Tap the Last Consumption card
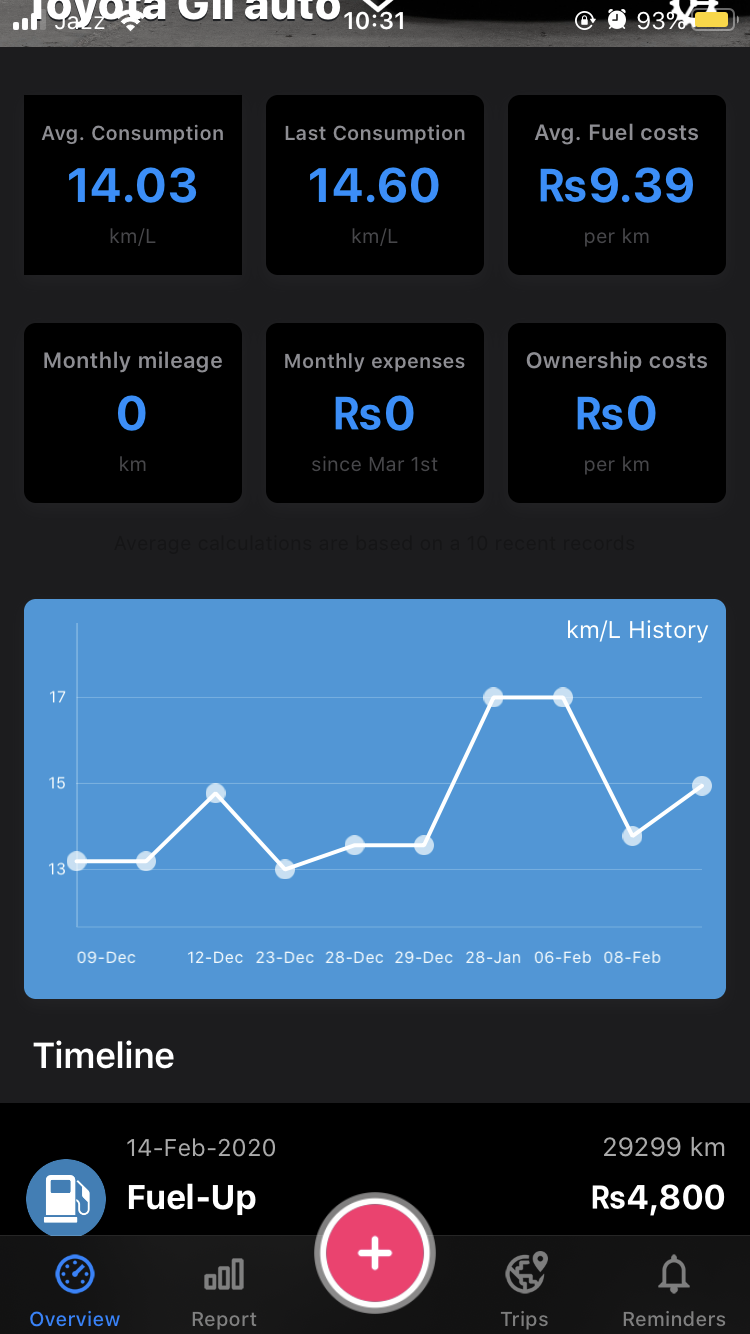 [375, 185]
